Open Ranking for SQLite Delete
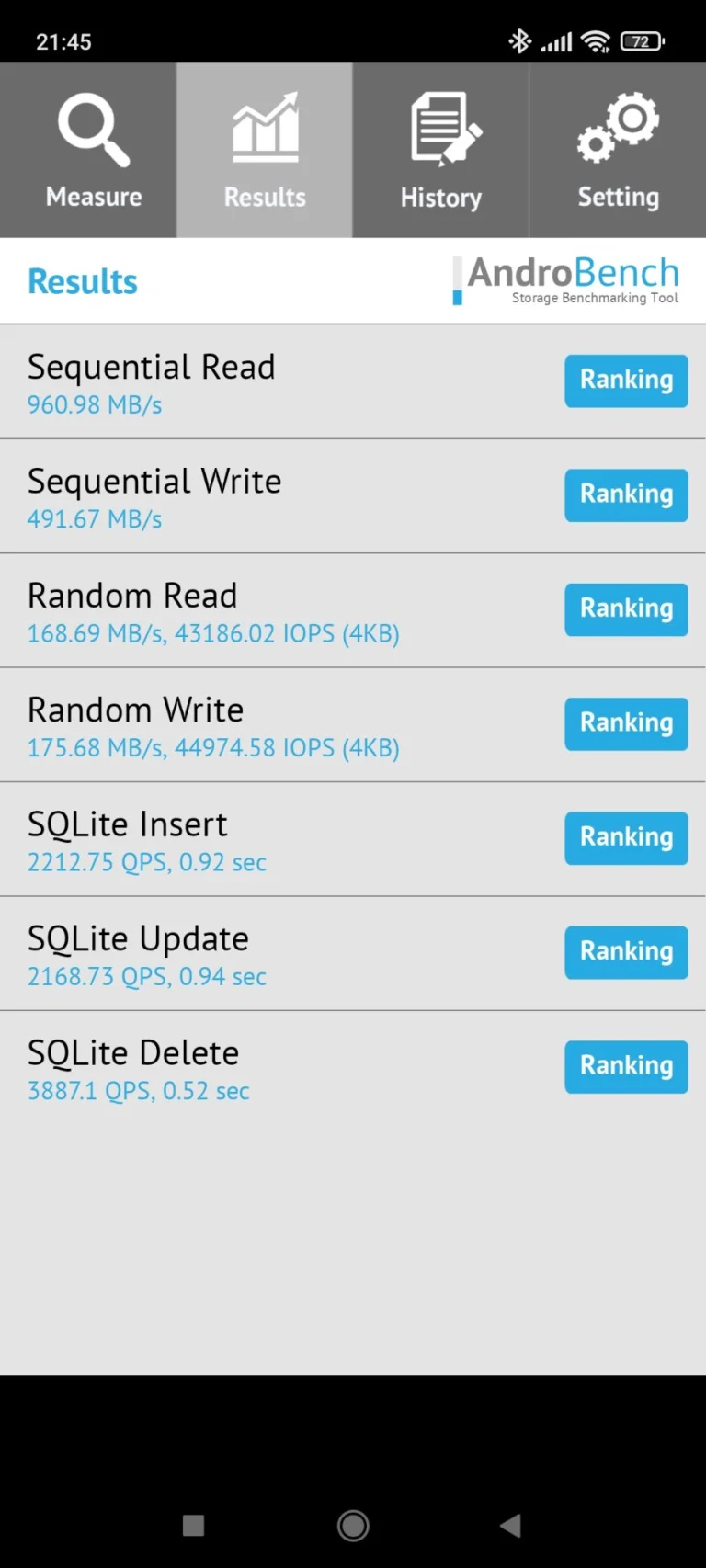 626,1067
